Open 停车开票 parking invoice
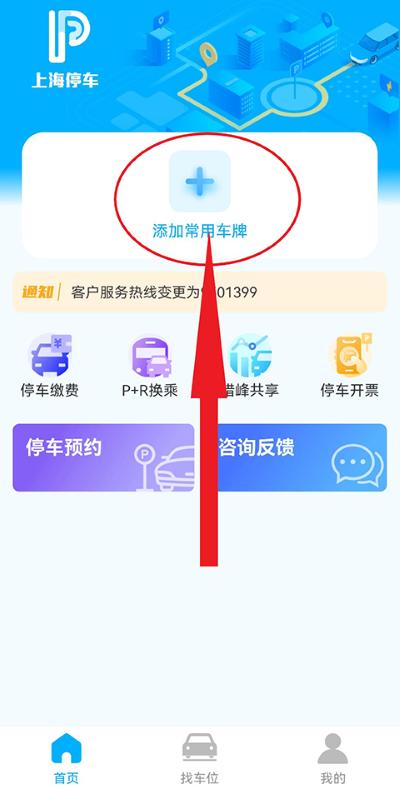This screenshot has height=785, width=400. 349,366
